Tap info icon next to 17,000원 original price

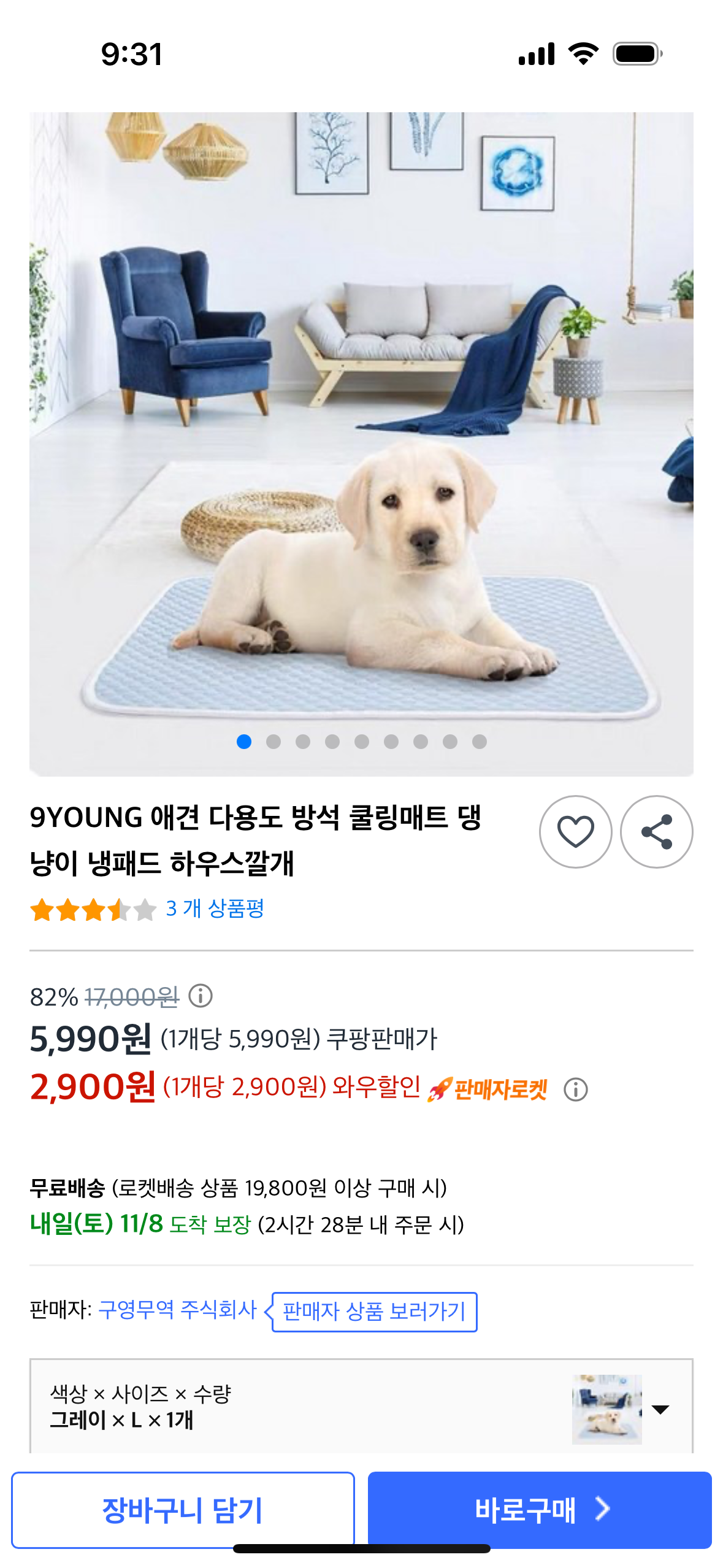point(201,996)
